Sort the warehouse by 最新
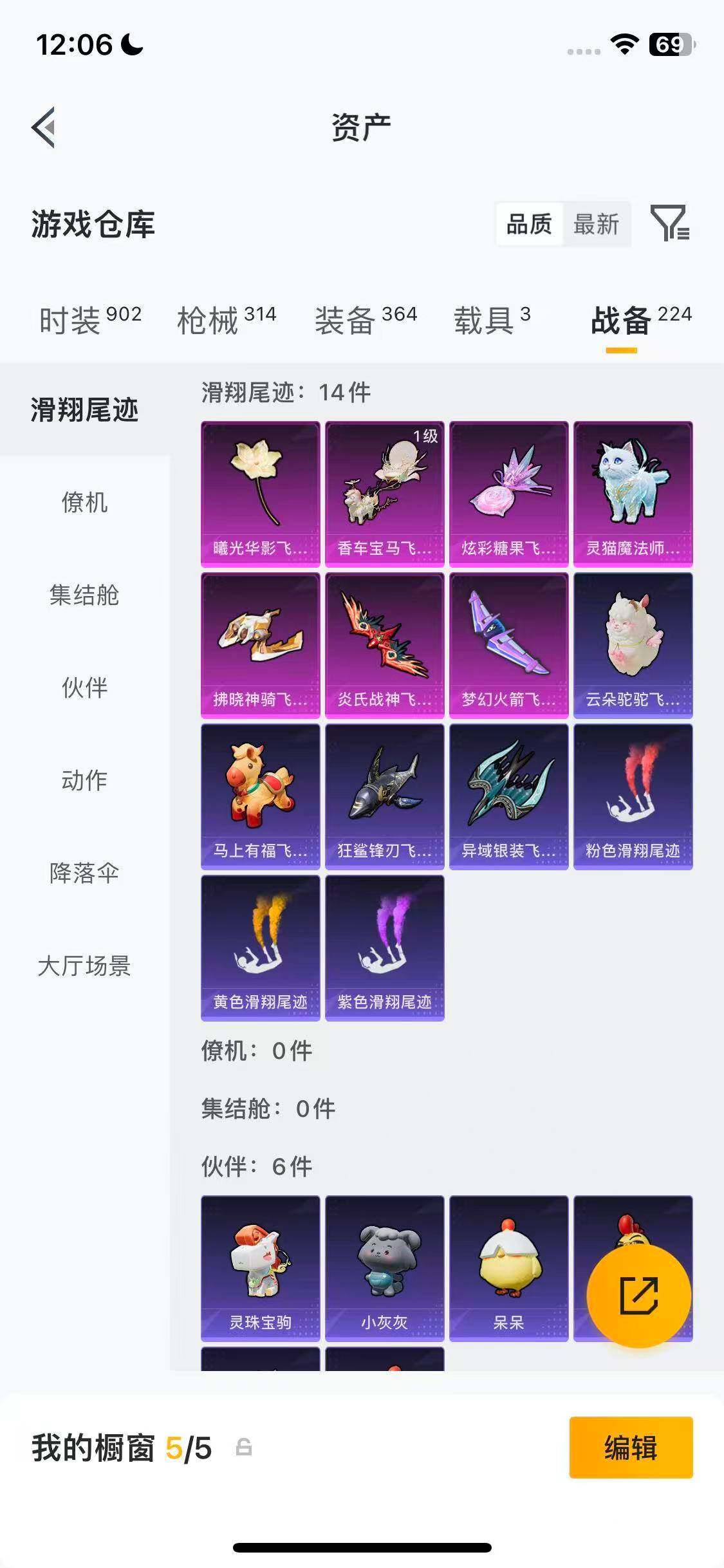The image size is (724, 1568). coord(595,225)
